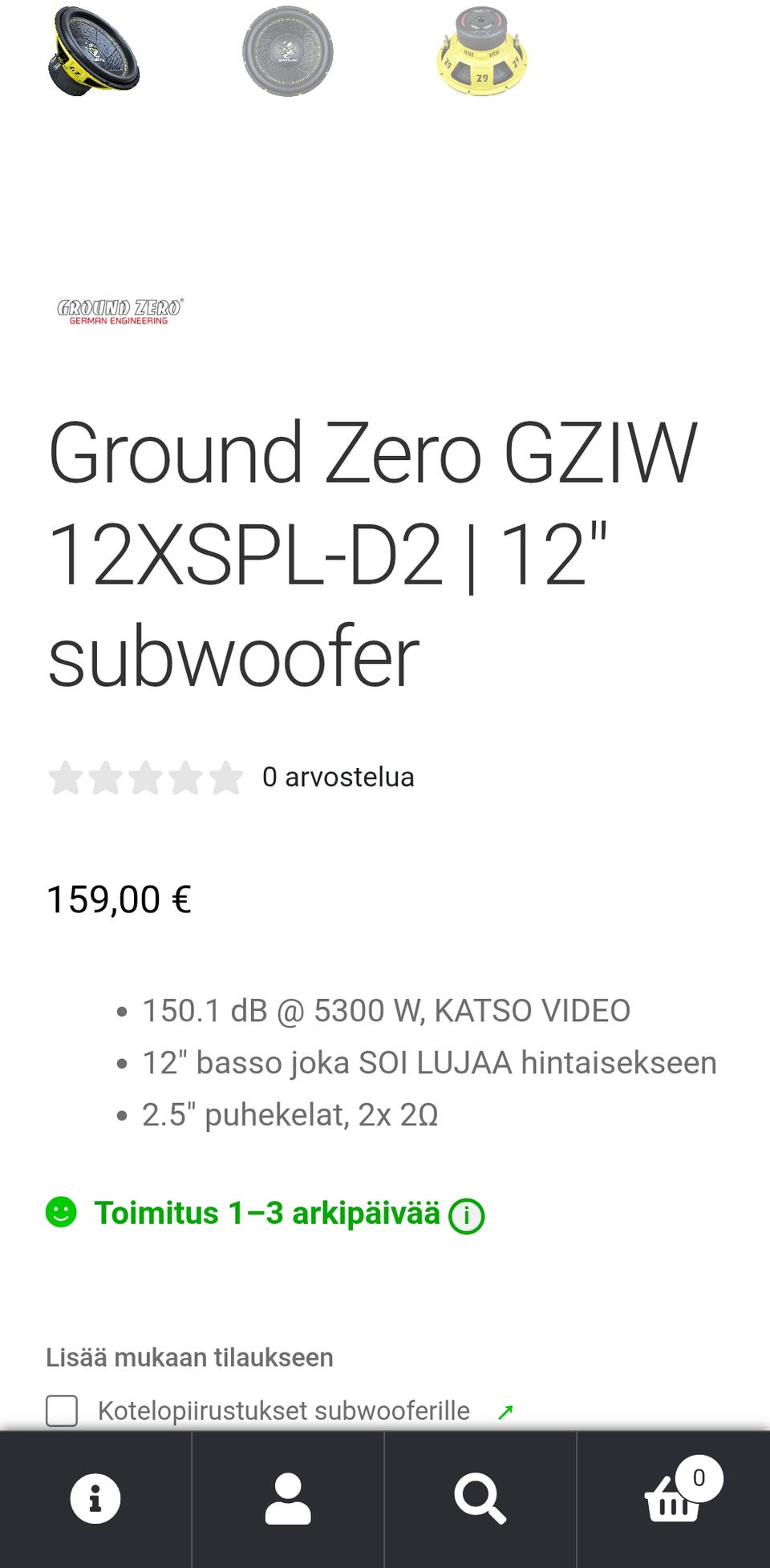Open the 0 arvostelua reviews link
This screenshot has width=770, height=1568.
(338, 777)
